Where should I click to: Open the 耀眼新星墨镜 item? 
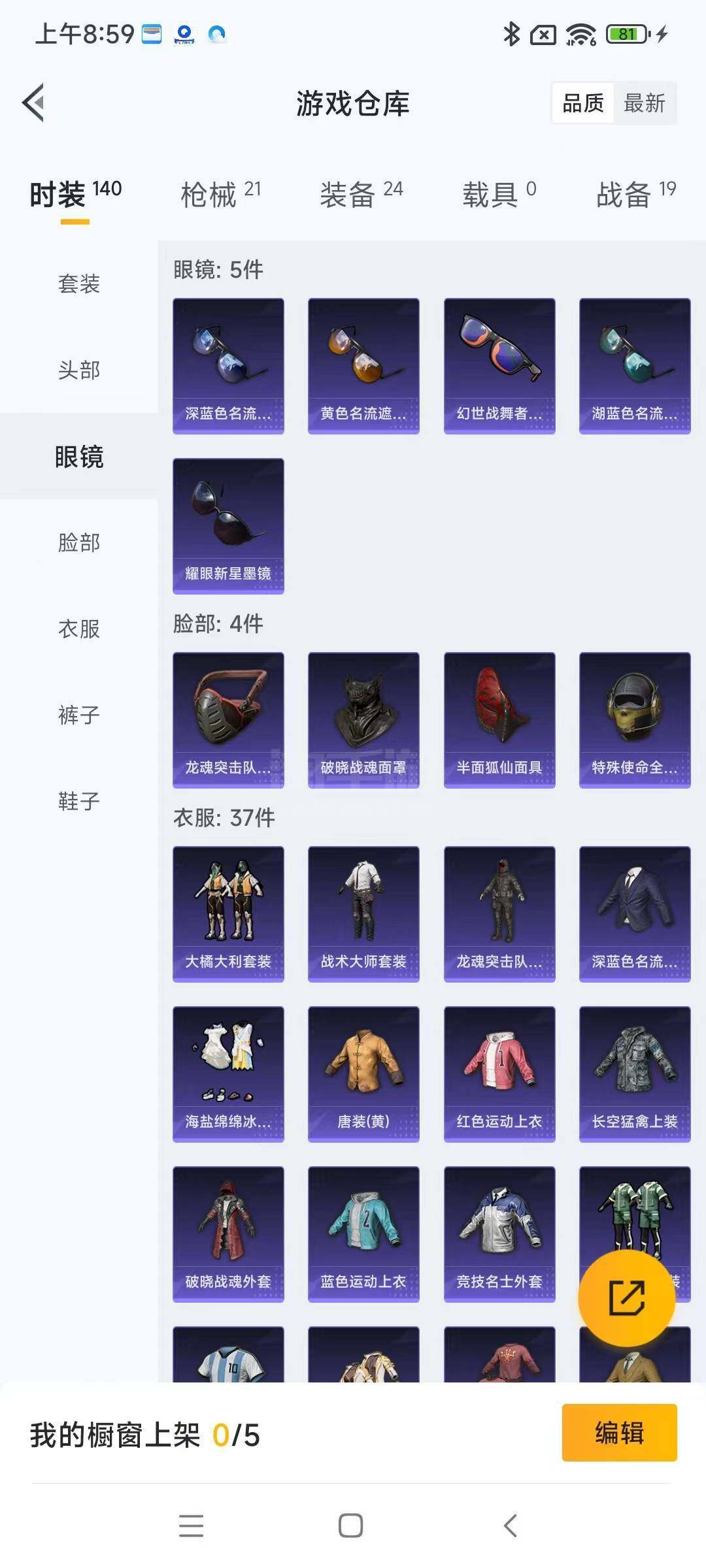pyautogui.click(x=228, y=526)
